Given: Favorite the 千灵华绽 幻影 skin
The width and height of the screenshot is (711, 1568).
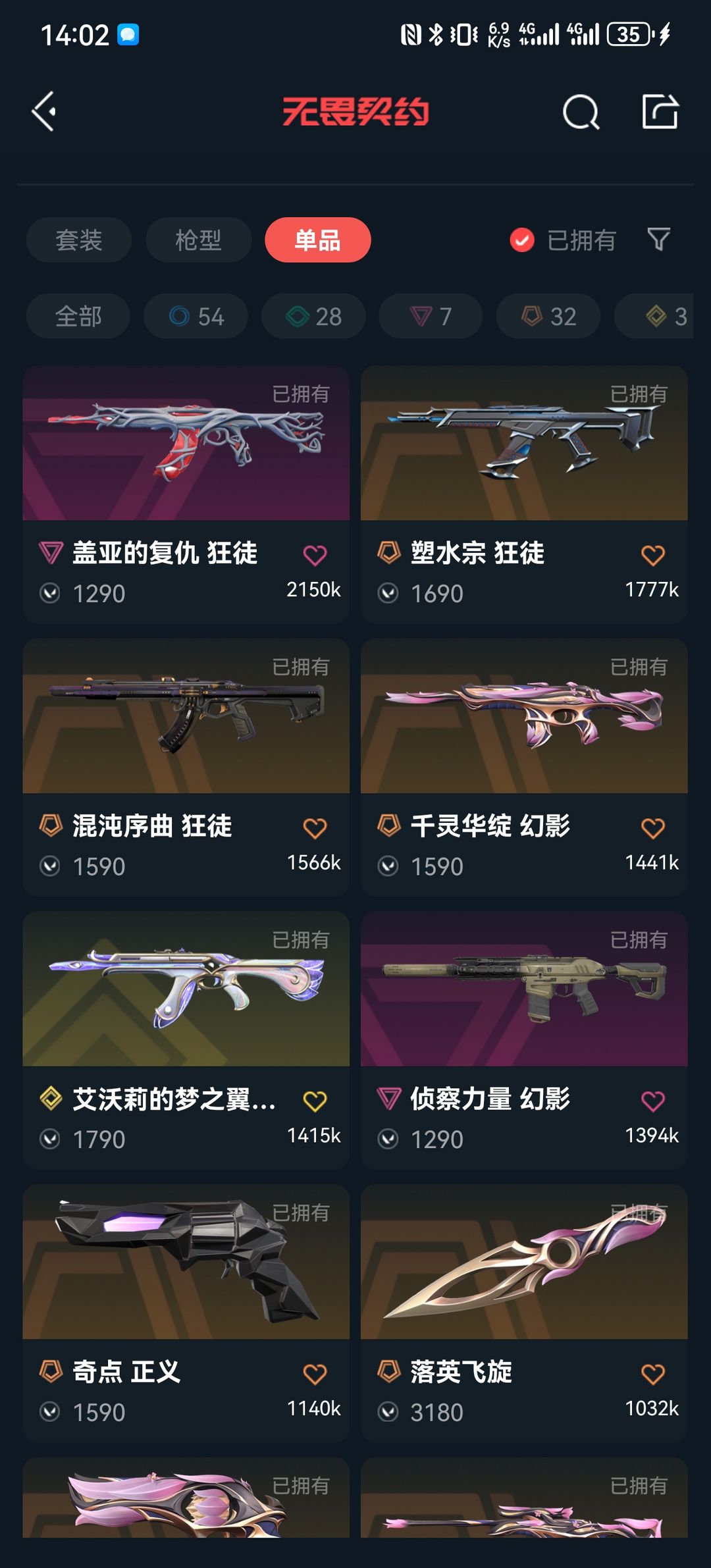Looking at the screenshot, I should tap(652, 828).
